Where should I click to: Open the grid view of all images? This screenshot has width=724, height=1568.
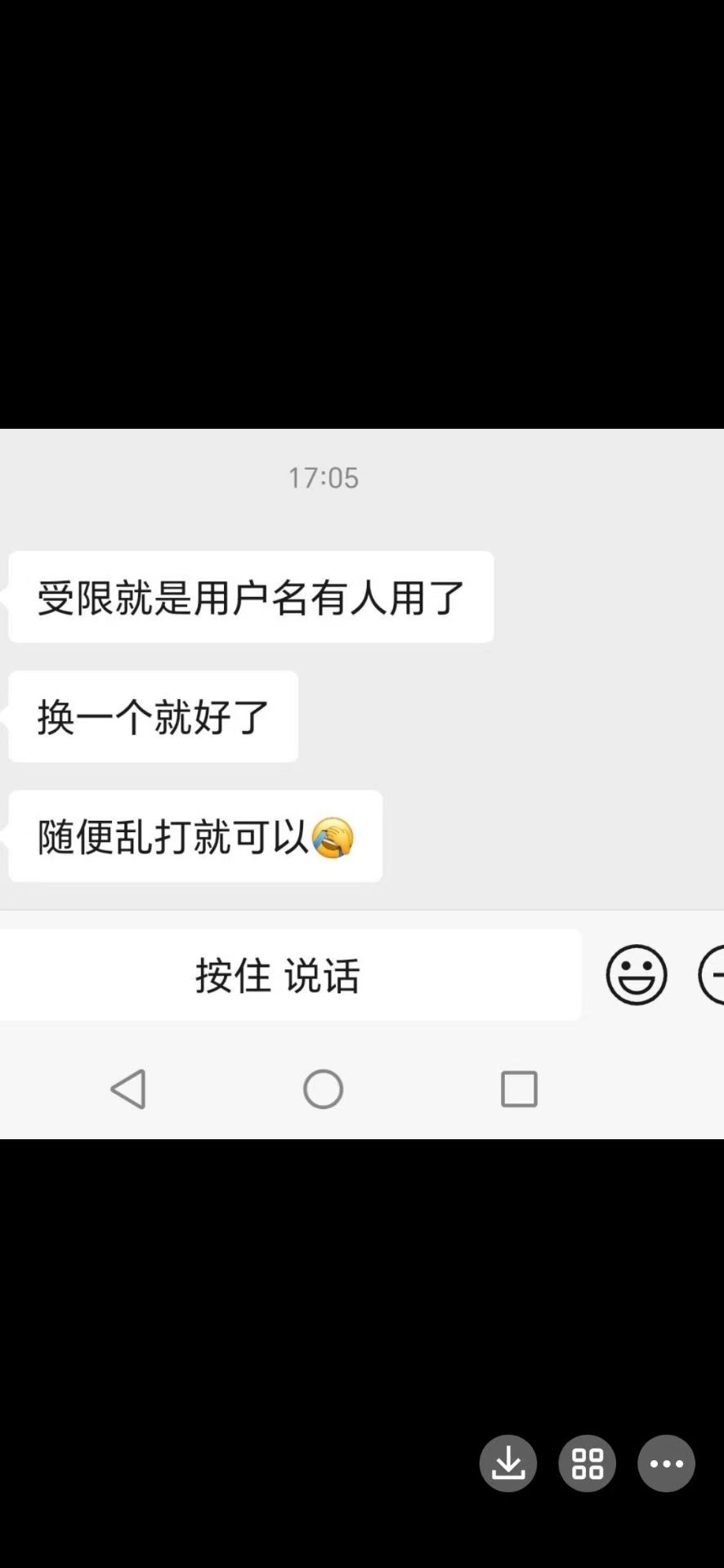pyautogui.click(x=587, y=1463)
